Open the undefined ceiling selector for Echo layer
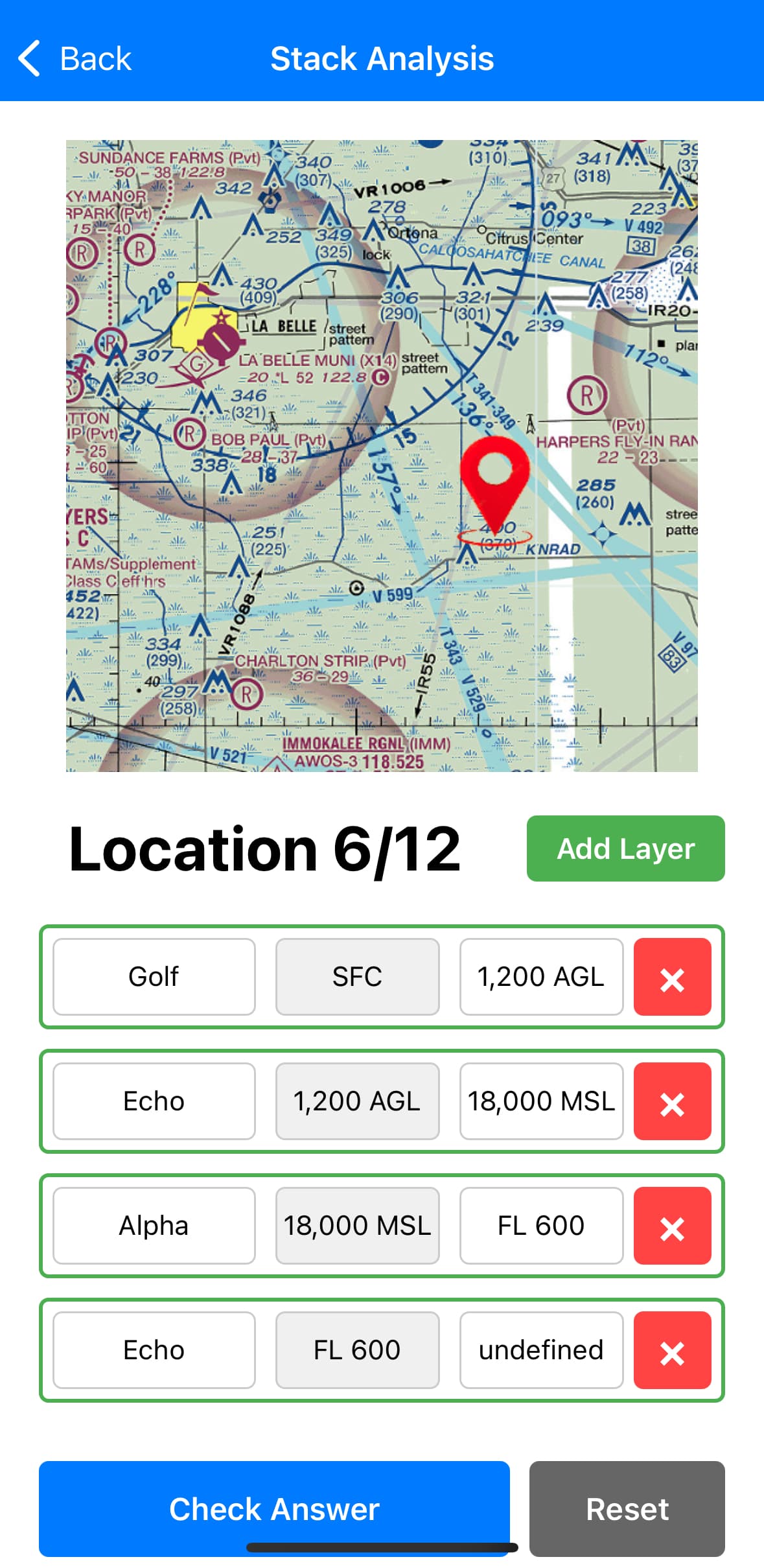The height and width of the screenshot is (1568, 764). point(541,1350)
